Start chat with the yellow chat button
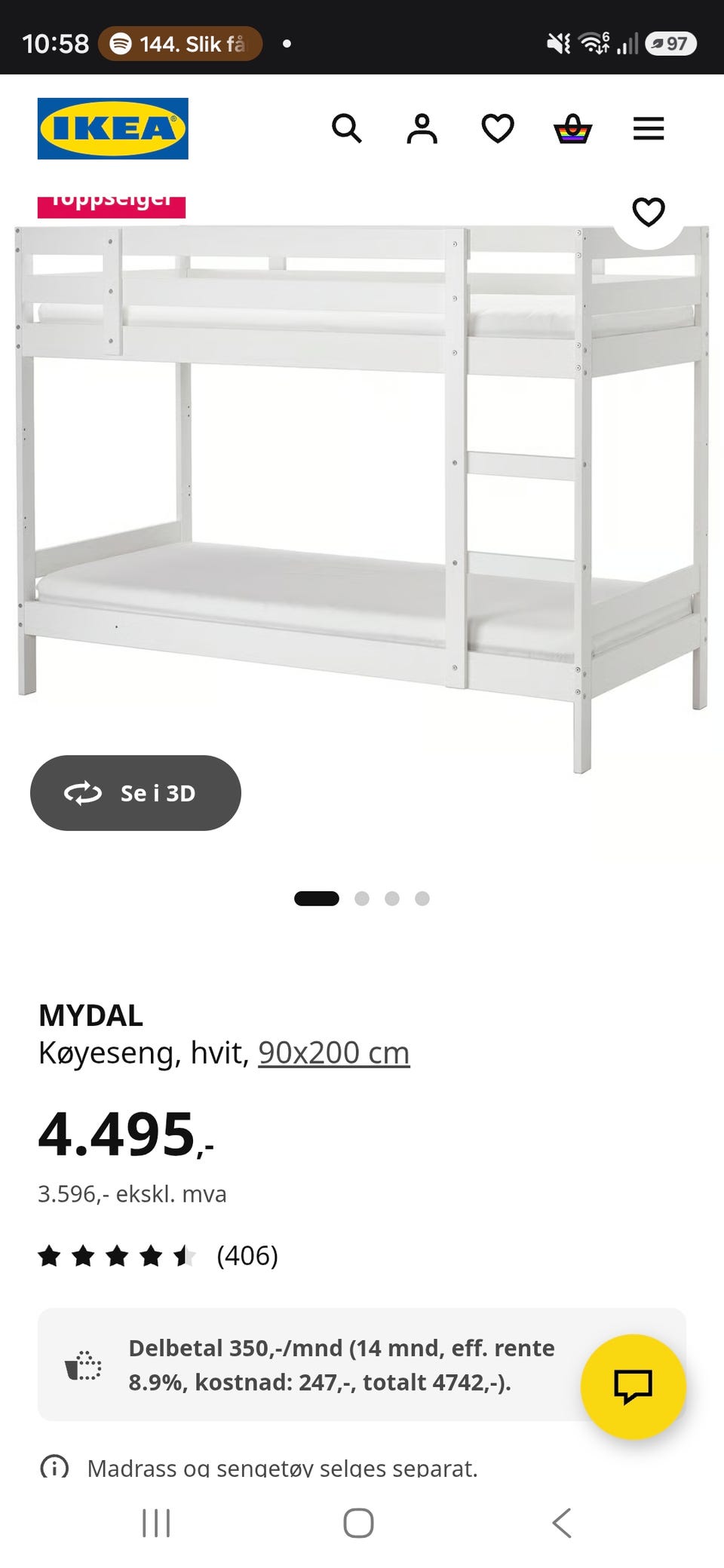This screenshot has width=724, height=1568. 633,1387
